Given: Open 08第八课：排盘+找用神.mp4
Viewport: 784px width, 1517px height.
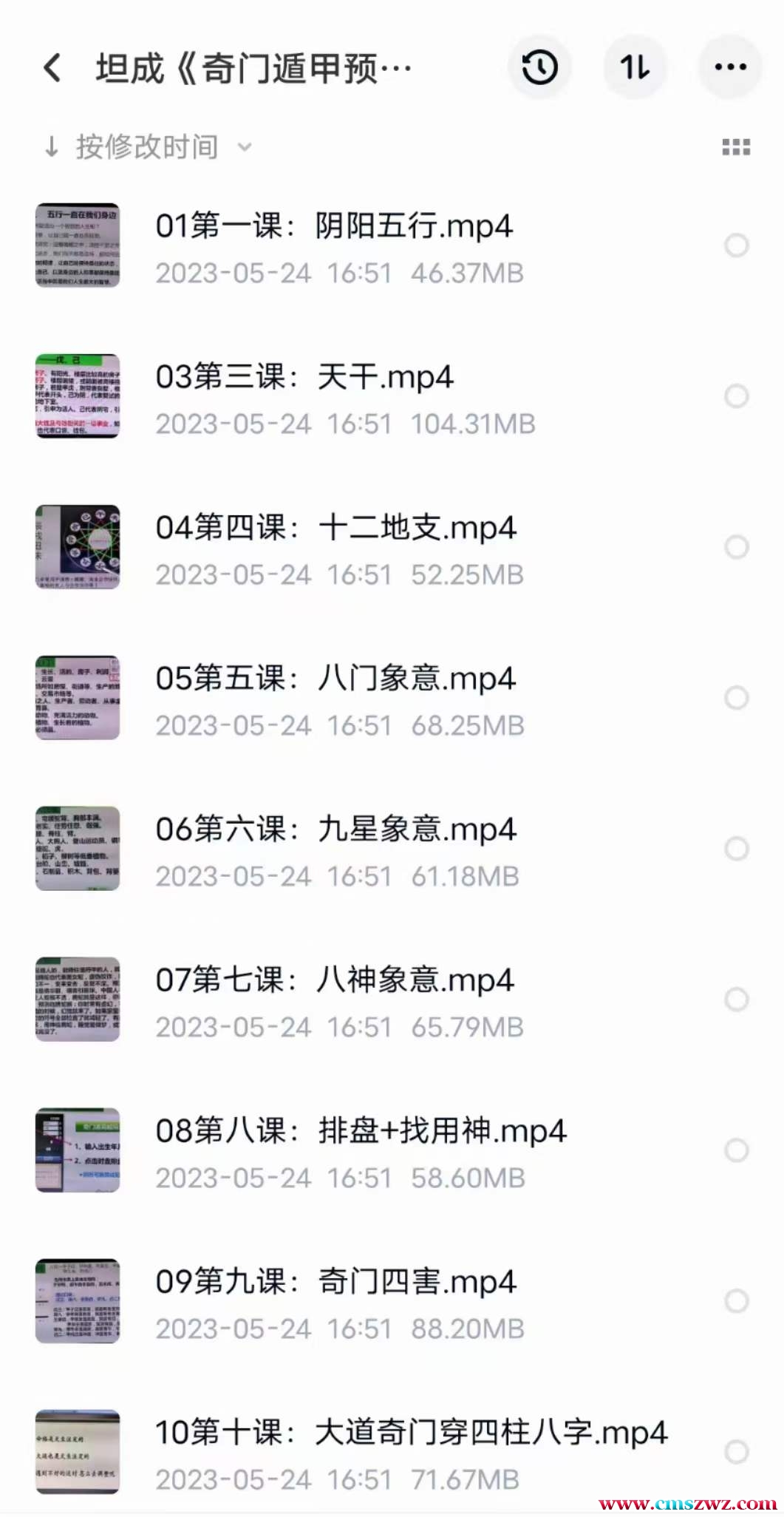Looking at the screenshot, I should [361, 1131].
